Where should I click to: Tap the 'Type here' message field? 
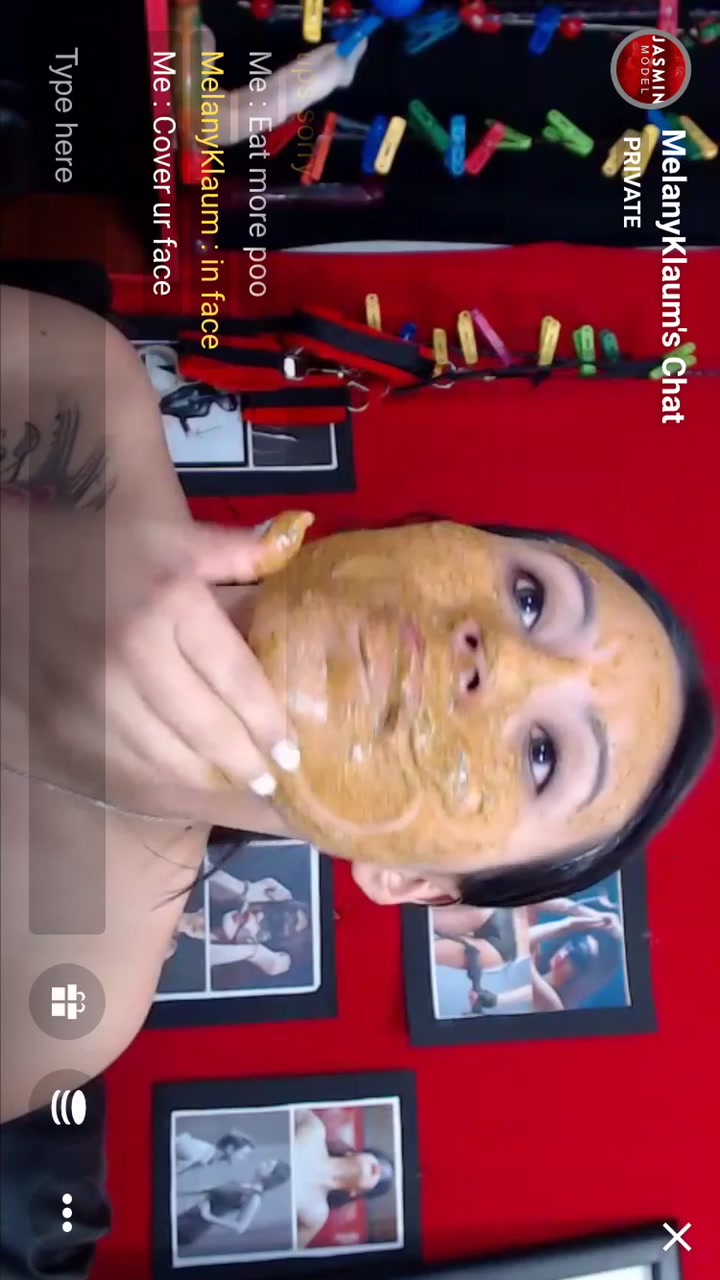coord(66,500)
